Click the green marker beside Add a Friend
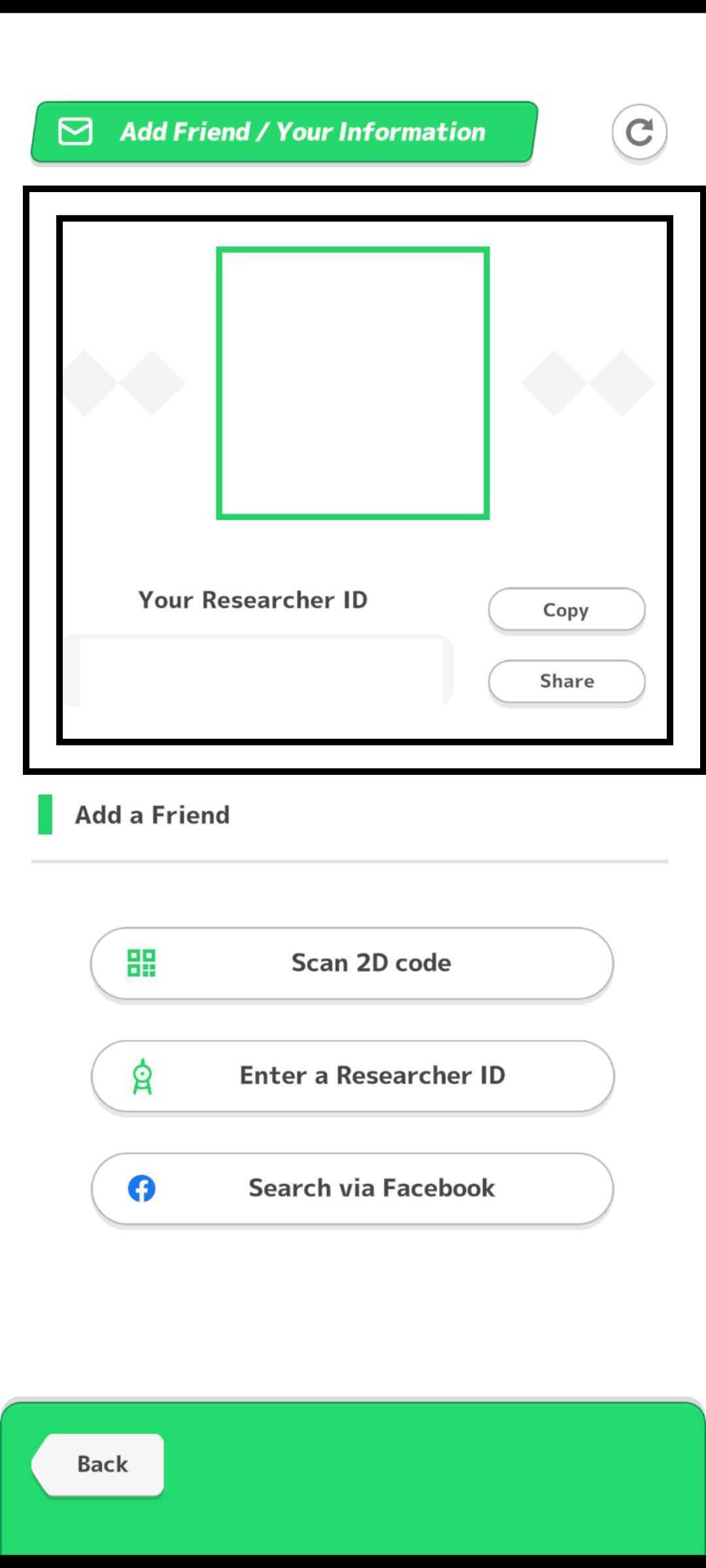The image size is (706, 1568). 45,814
